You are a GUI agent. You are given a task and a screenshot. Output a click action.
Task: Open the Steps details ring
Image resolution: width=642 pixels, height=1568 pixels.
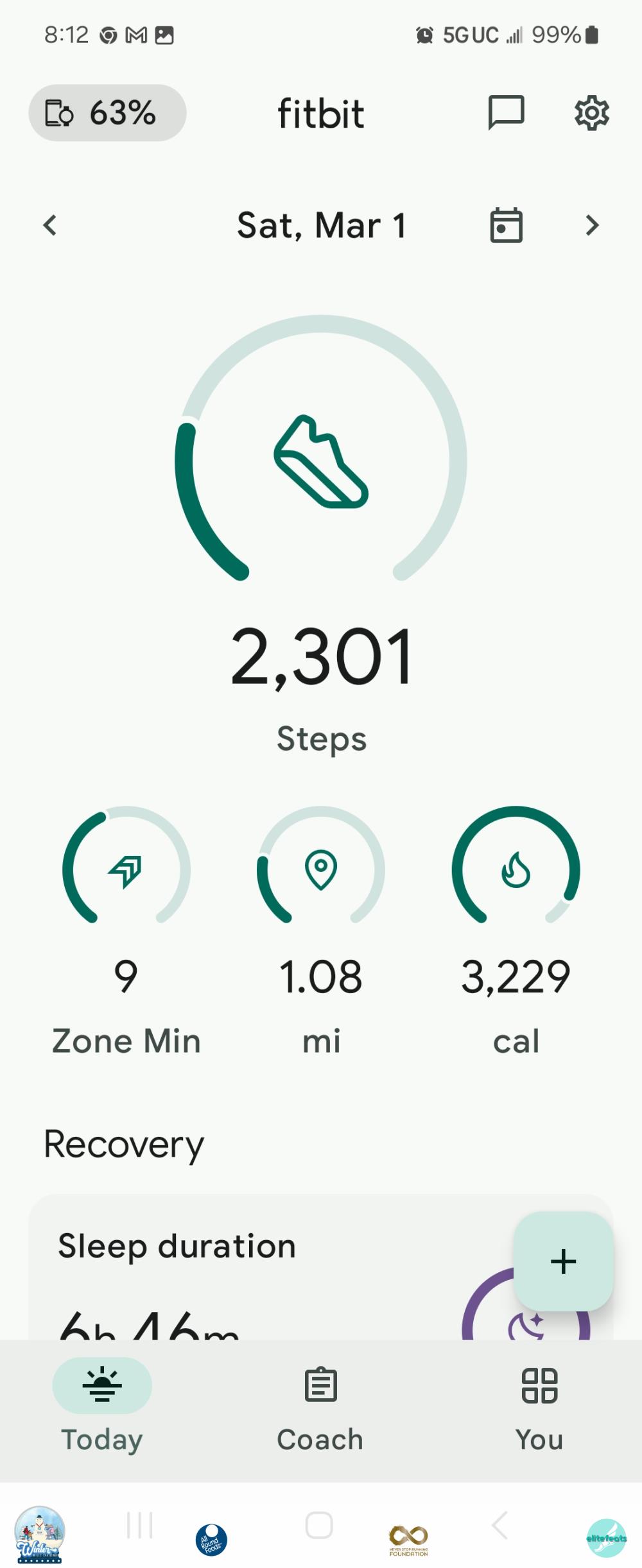(x=321, y=461)
